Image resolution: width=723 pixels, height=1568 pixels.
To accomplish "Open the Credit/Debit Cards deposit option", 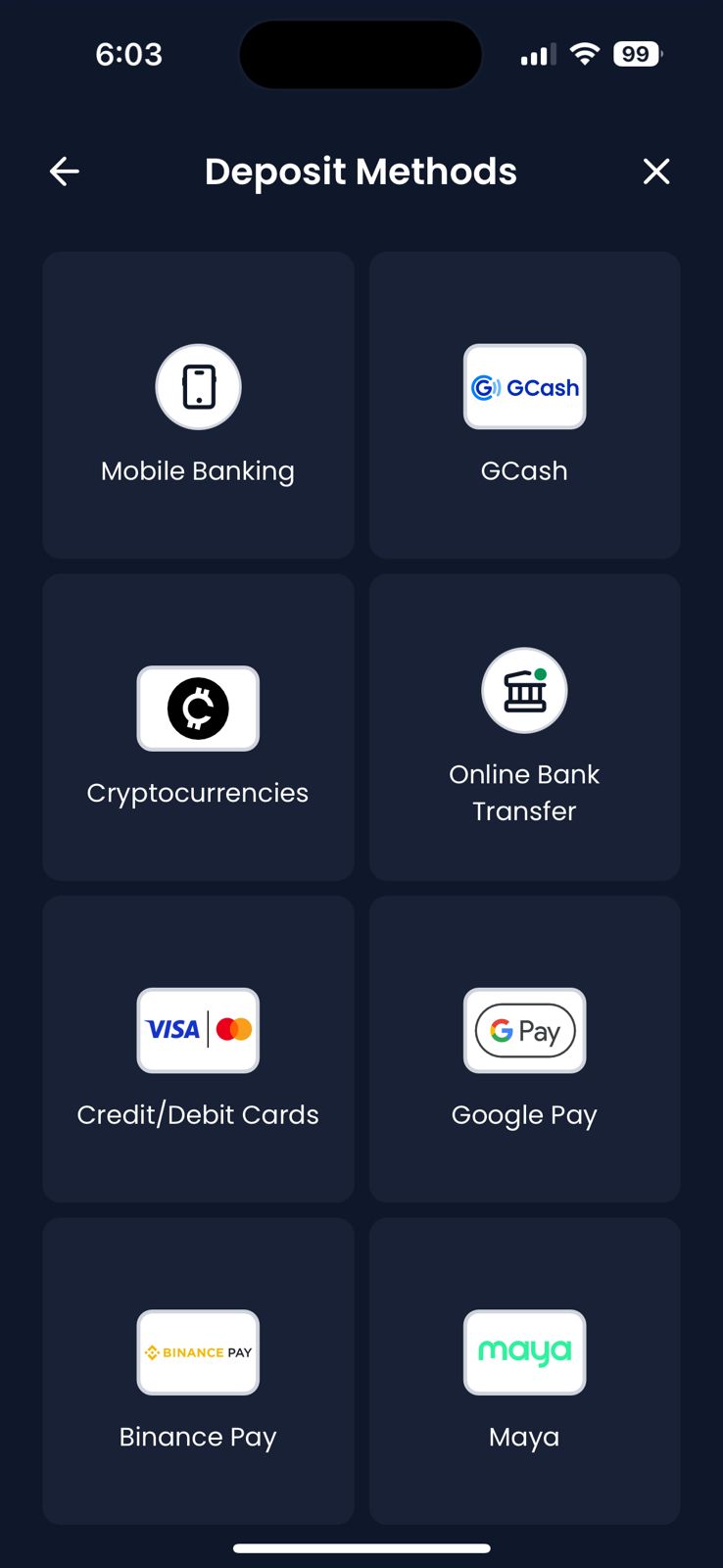I will click(x=198, y=1048).
